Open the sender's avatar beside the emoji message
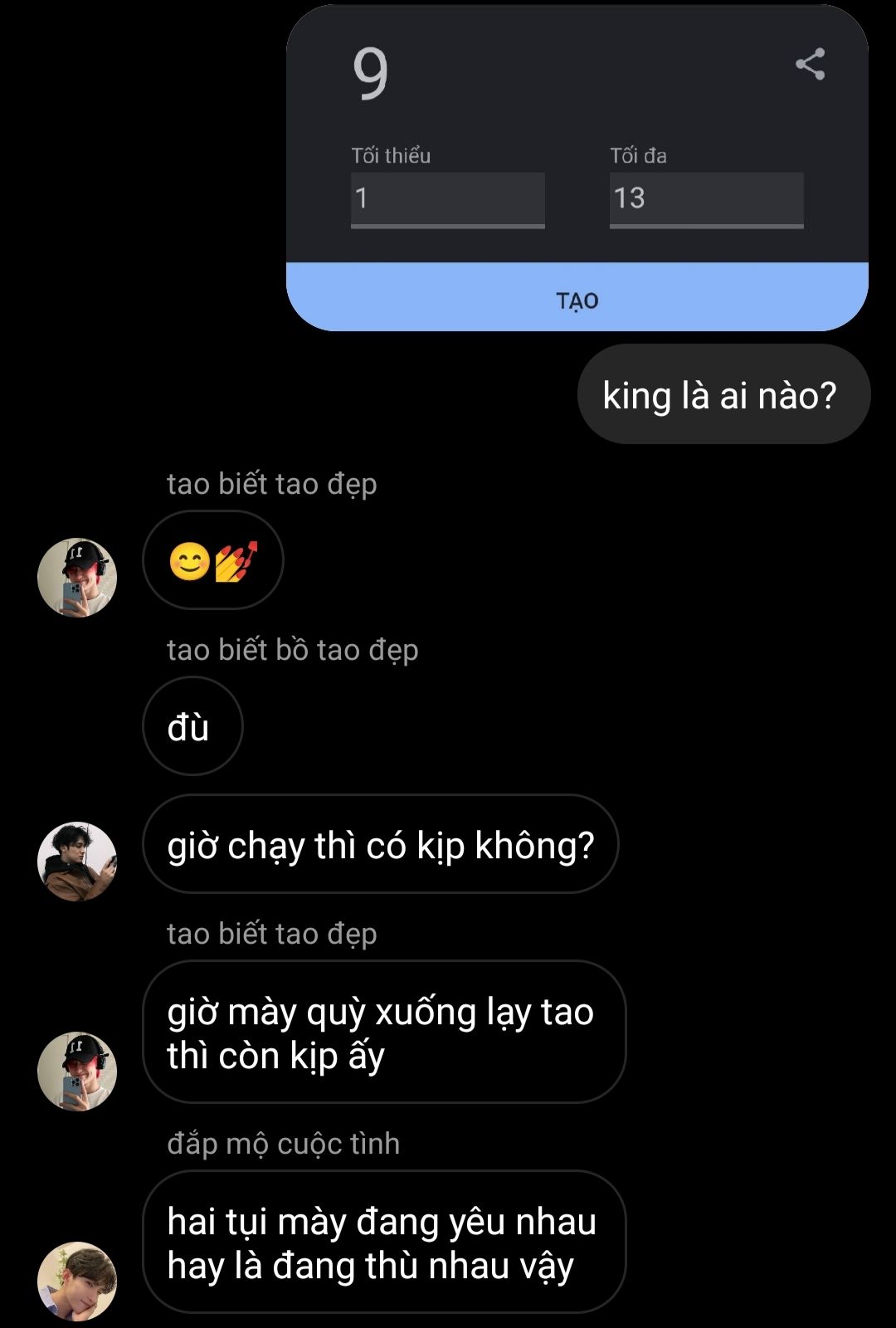Screen dimensions: 896x1328 [x=77, y=577]
